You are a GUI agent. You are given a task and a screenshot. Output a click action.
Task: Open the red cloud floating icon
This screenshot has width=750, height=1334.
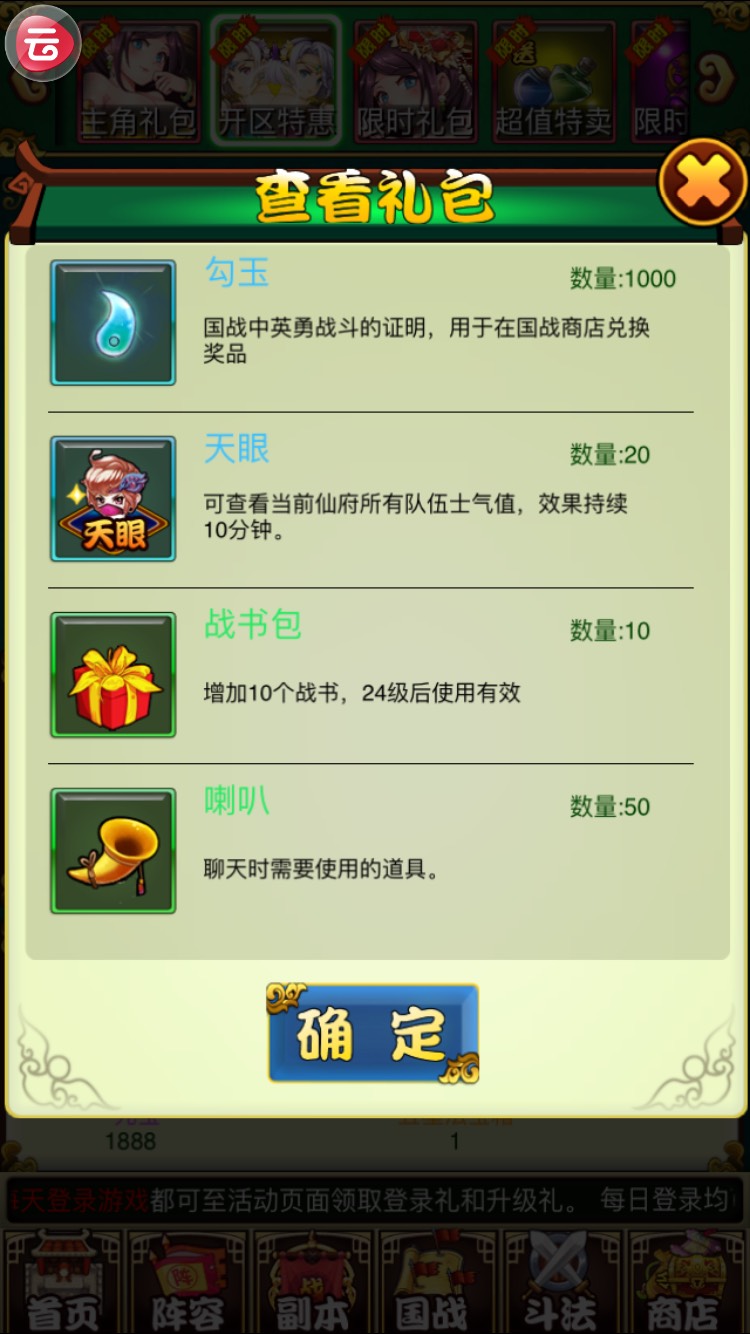coord(42,44)
